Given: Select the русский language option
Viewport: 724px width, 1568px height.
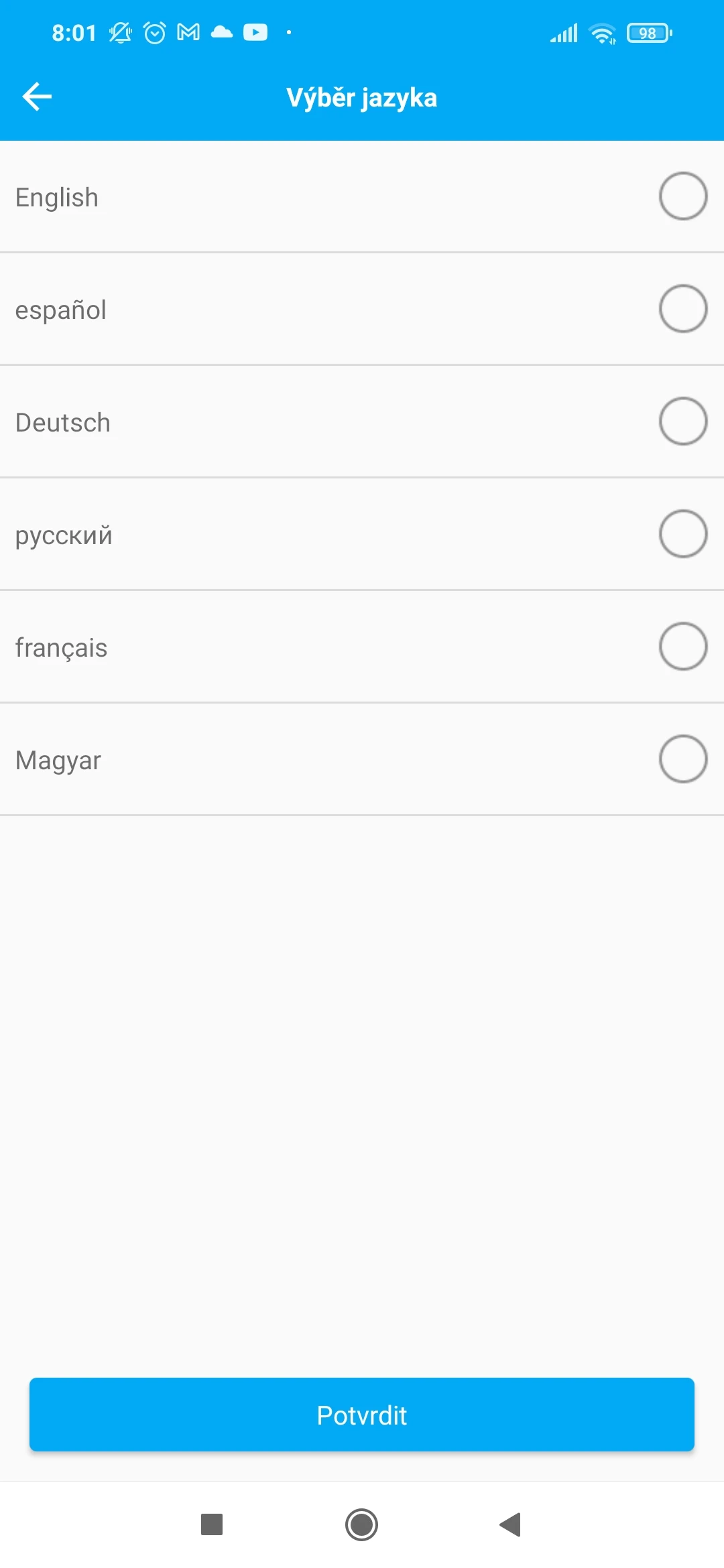Looking at the screenshot, I should click(x=682, y=534).
